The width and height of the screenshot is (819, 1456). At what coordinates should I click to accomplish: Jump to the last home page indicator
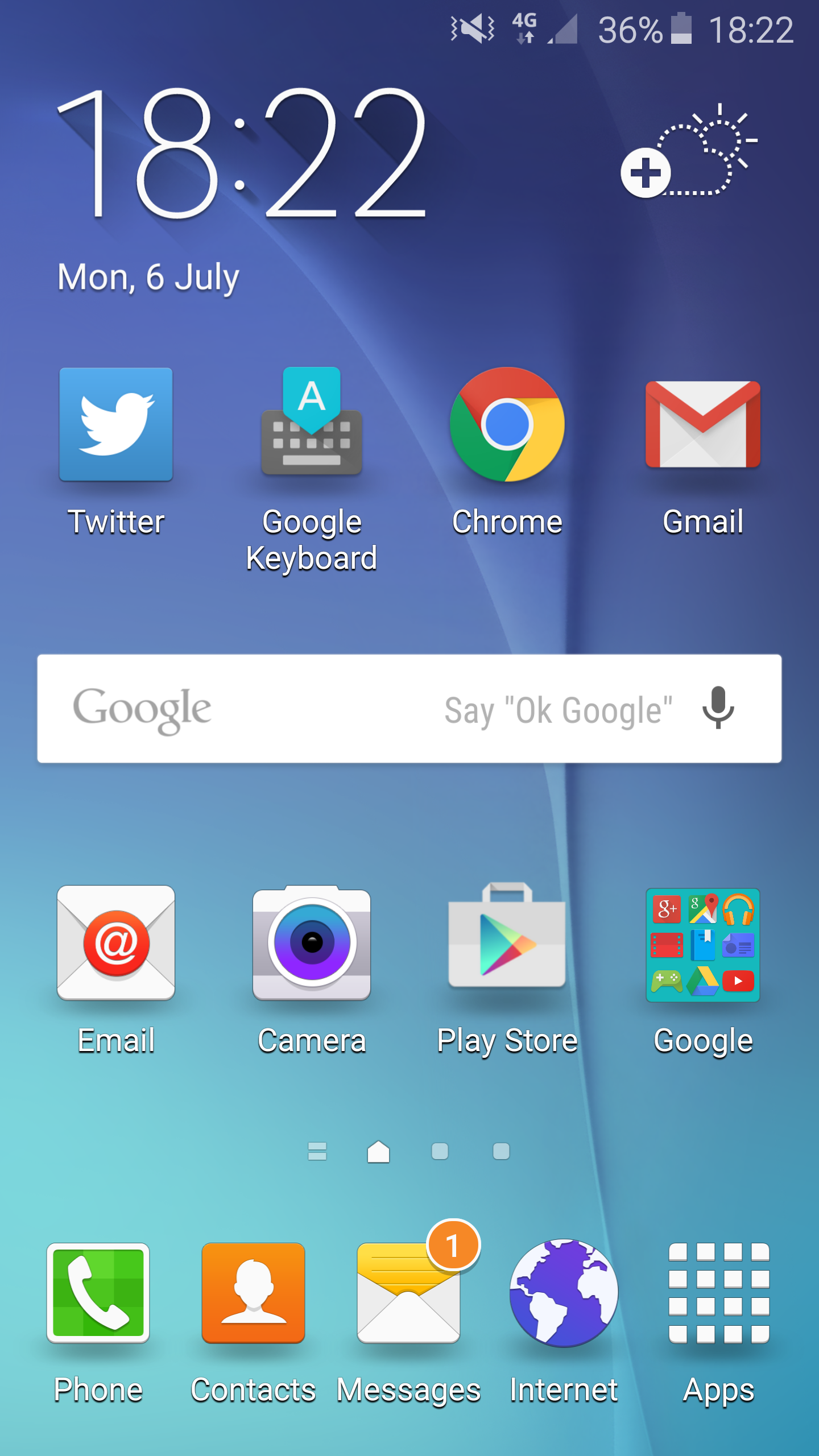tap(501, 1152)
